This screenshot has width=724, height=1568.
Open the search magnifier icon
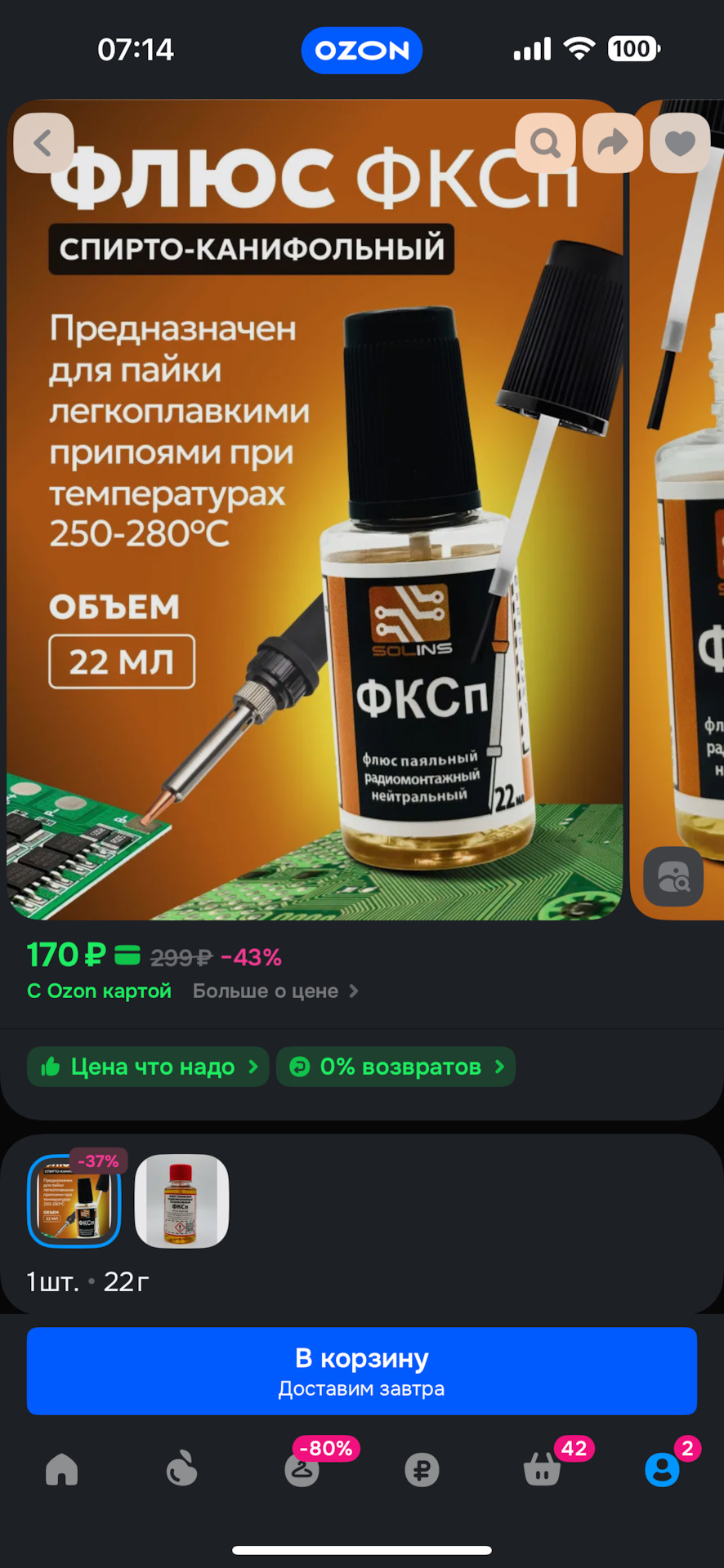tap(545, 144)
